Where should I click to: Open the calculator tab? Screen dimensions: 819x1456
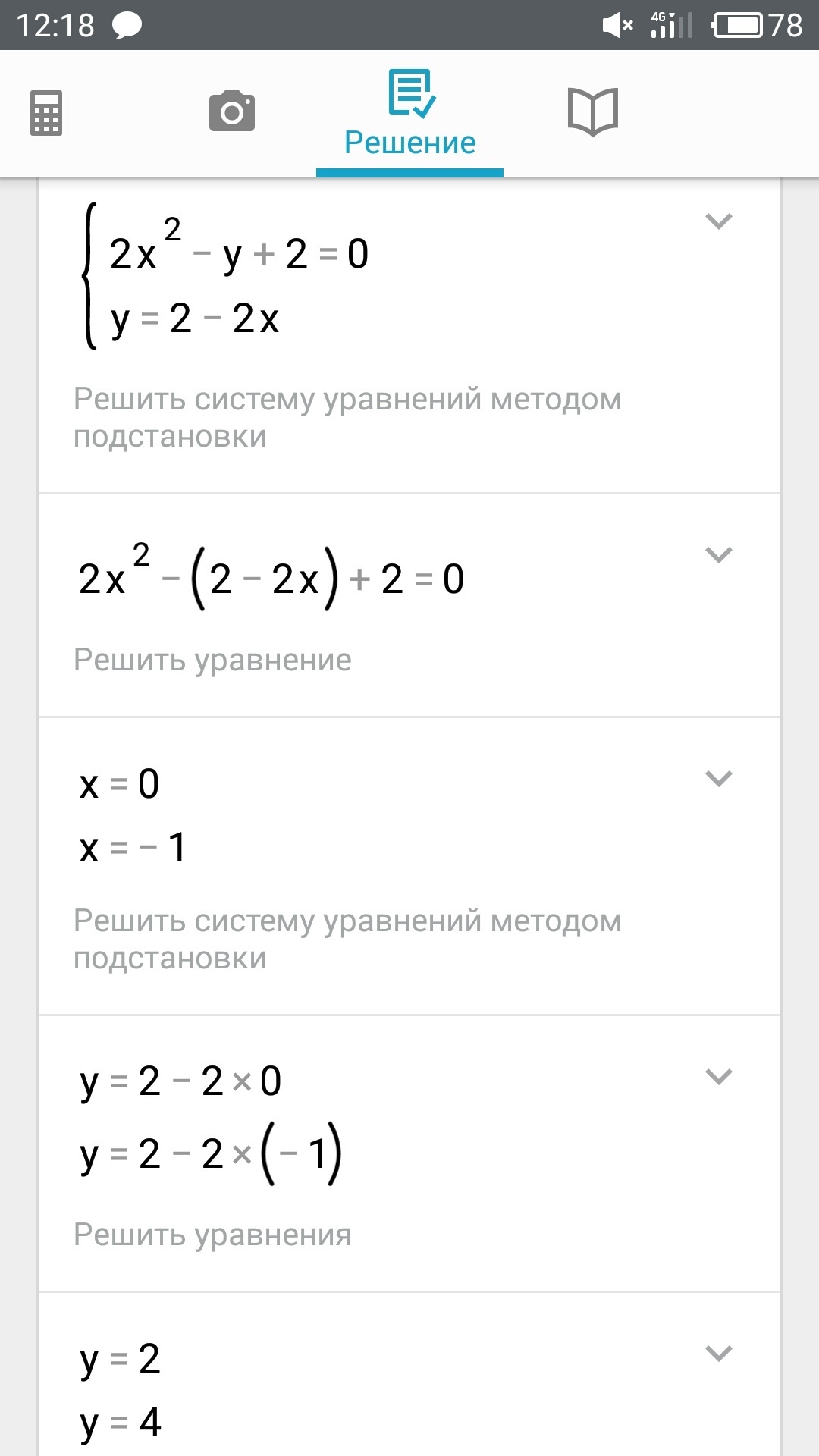point(46,113)
